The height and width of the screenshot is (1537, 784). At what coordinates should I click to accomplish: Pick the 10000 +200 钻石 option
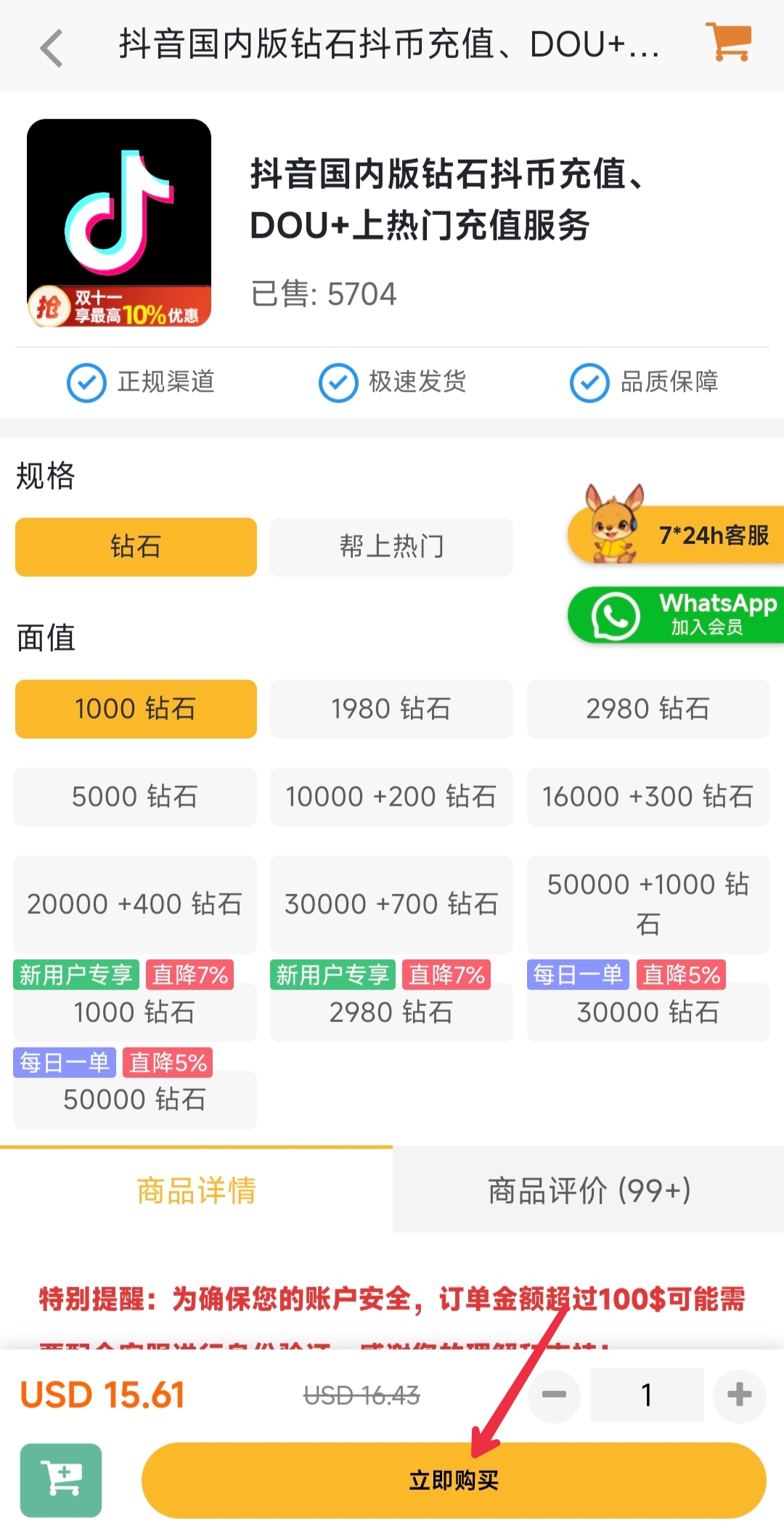391,796
